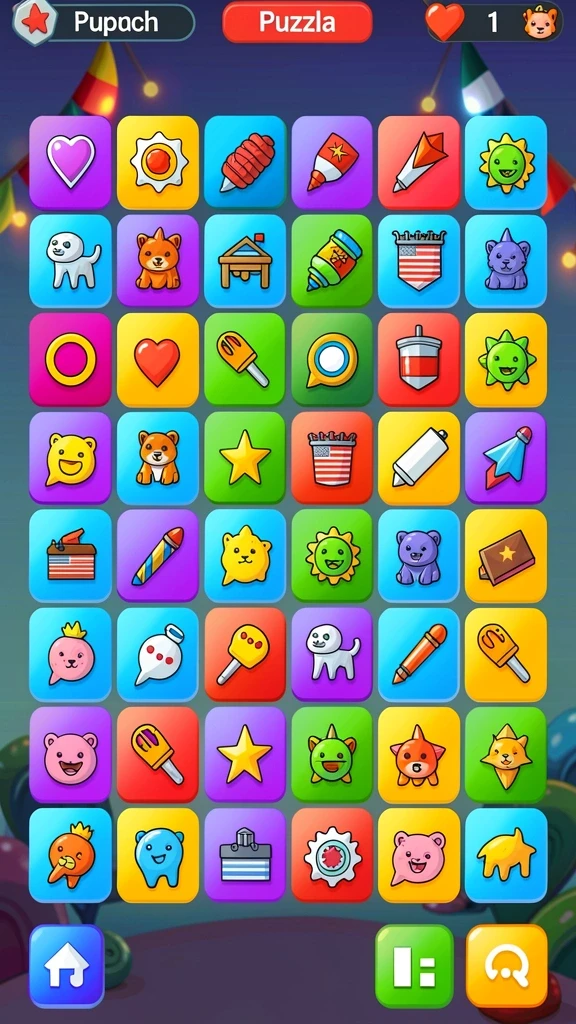Viewport: 576px width, 1024px height.
Task: Tap the yellow search magnifier button
Action: pos(507,966)
